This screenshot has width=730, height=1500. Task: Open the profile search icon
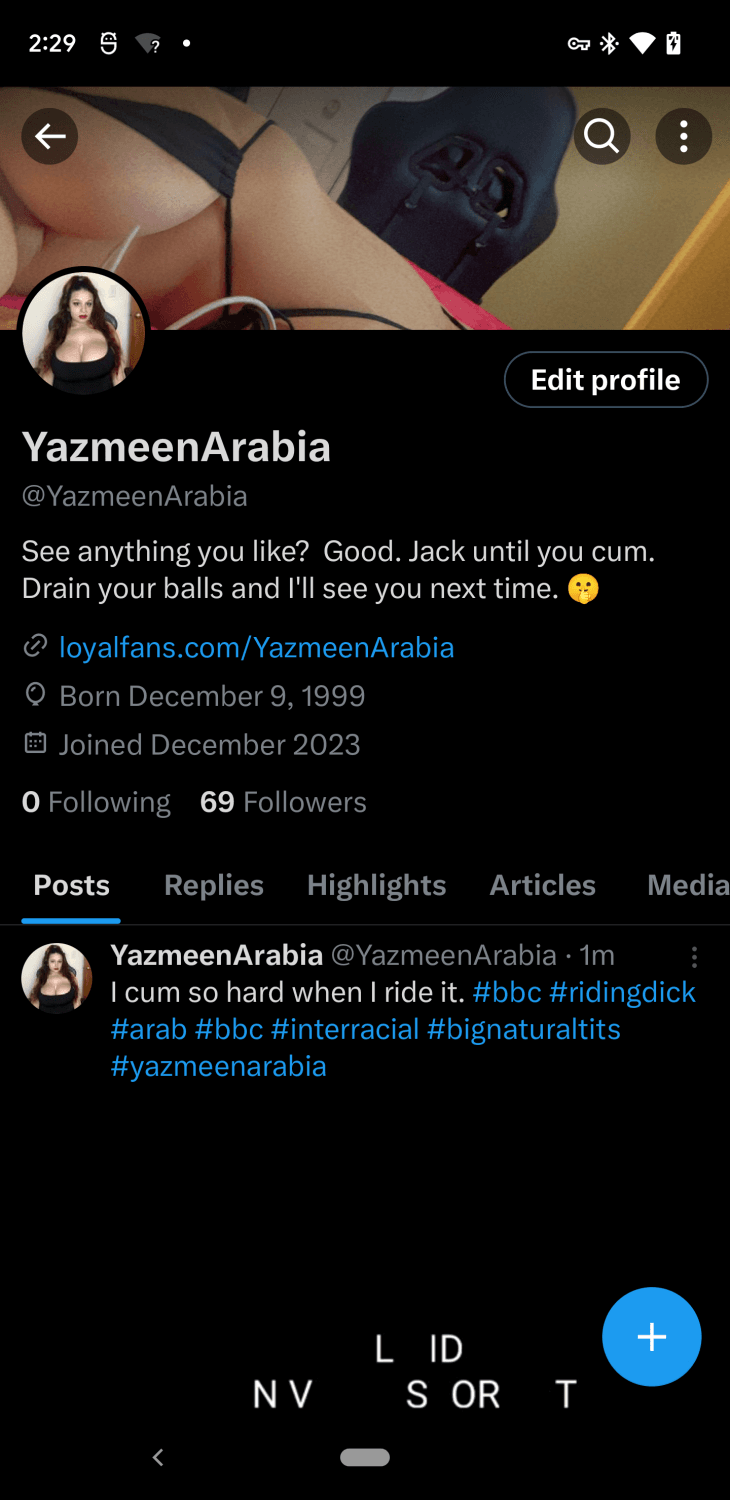(x=601, y=136)
